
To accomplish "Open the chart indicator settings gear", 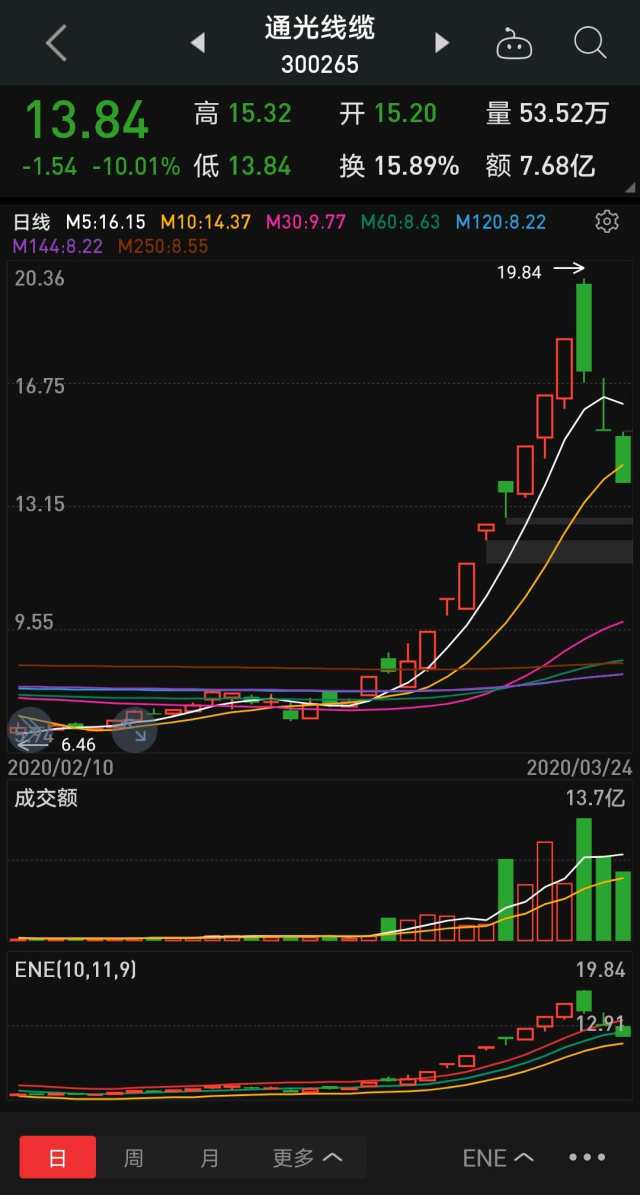I will click(x=606, y=222).
